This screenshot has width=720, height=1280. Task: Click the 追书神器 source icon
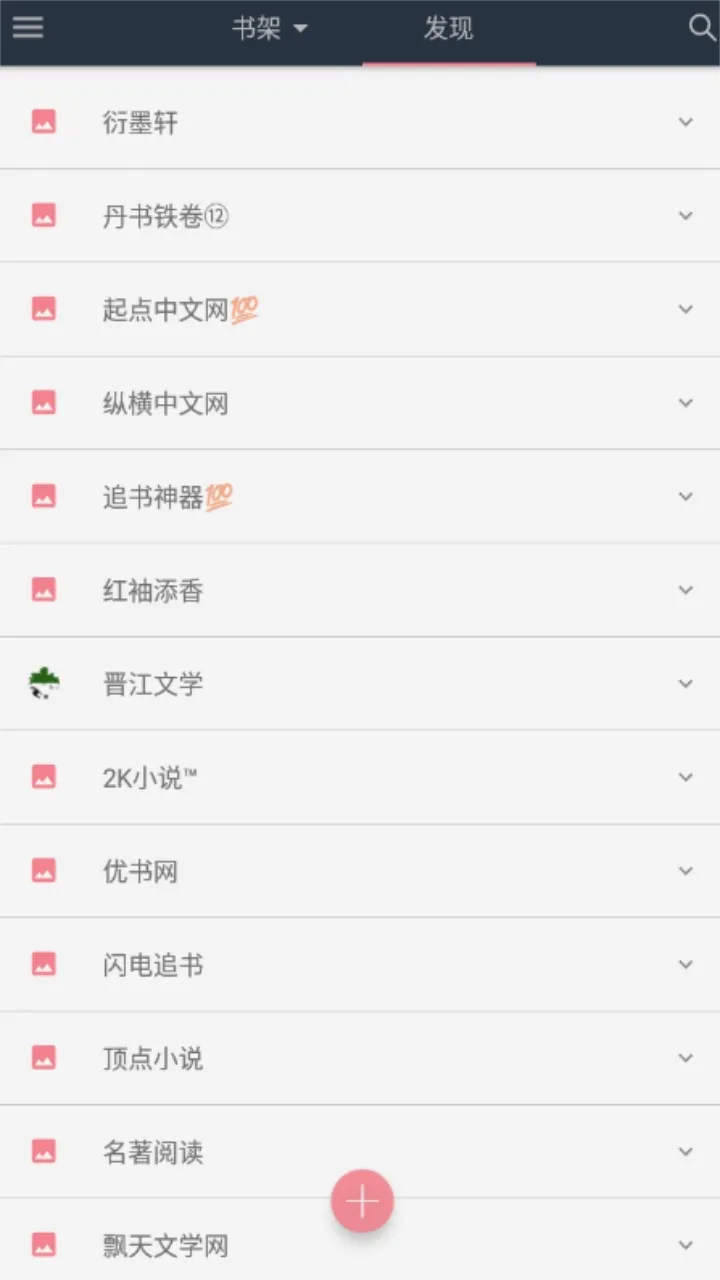coord(43,496)
